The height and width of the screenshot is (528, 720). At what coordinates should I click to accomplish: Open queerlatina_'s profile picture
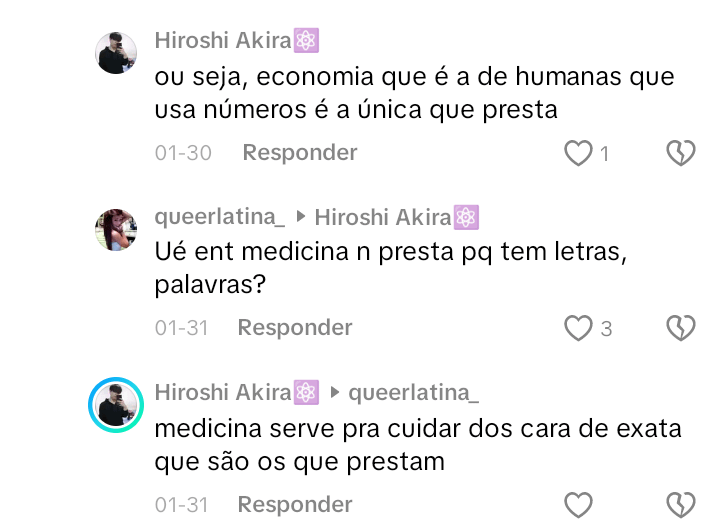tap(116, 229)
